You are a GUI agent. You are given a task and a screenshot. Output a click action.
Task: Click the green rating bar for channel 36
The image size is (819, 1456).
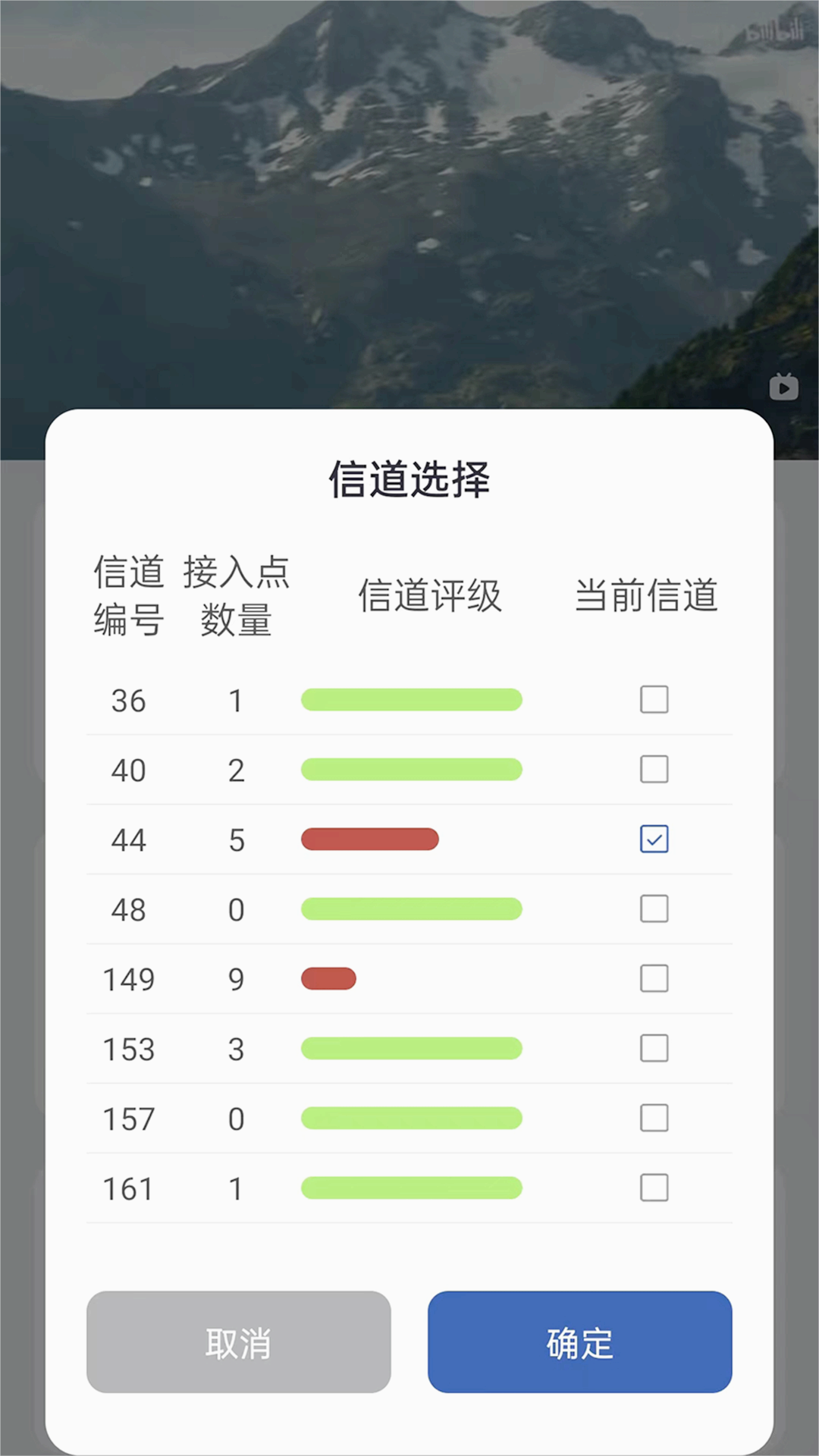point(411,699)
